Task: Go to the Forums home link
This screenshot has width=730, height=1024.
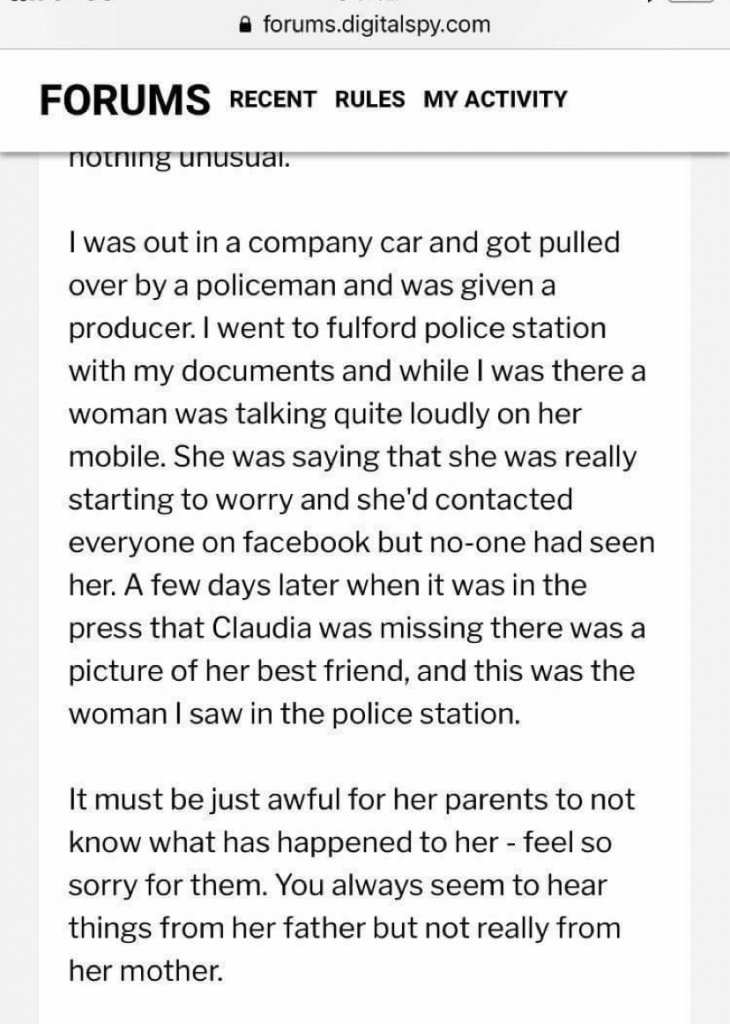Action: click(x=125, y=100)
